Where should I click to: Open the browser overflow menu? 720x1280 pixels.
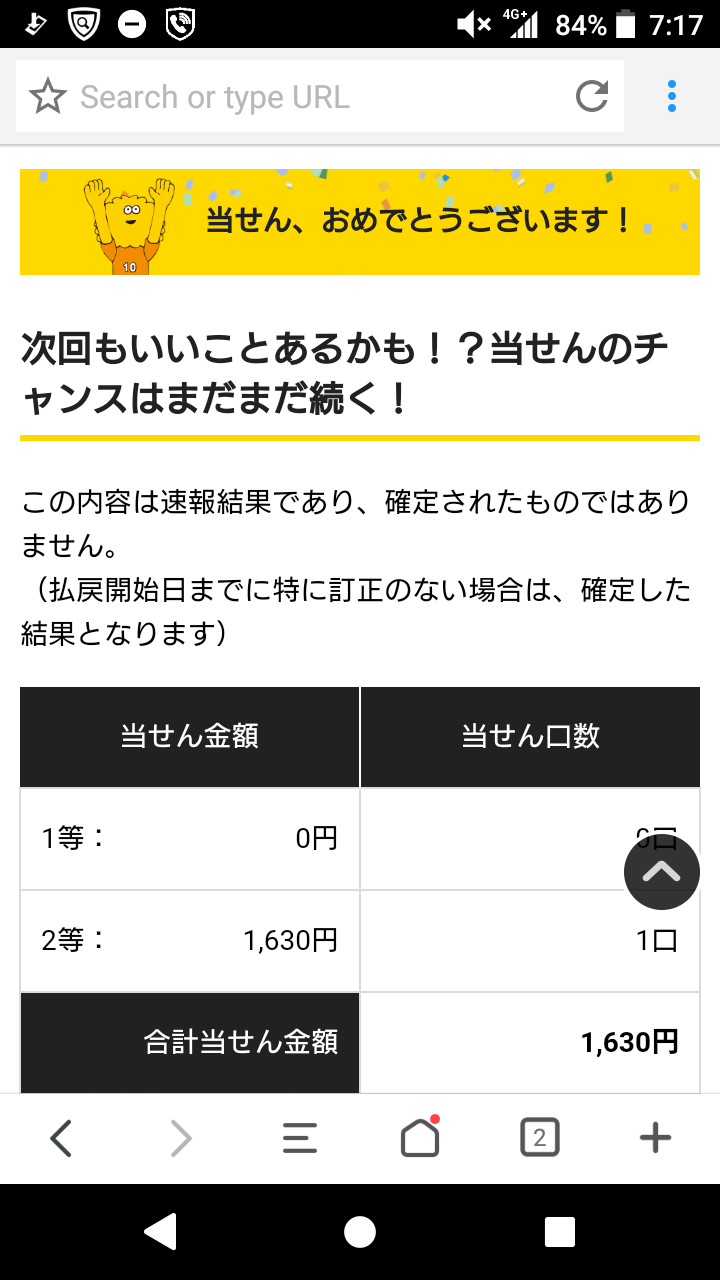click(x=672, y=96)
